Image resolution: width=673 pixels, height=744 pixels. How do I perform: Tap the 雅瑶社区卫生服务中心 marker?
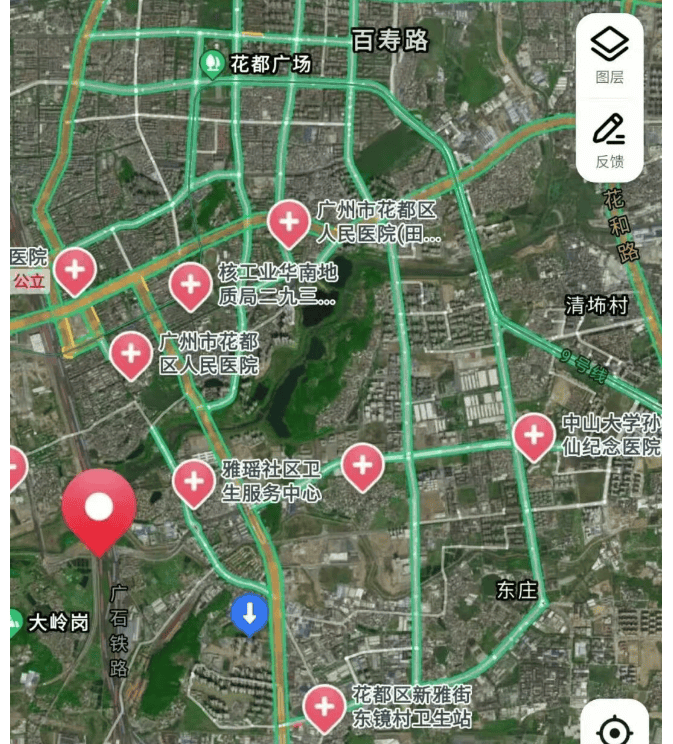[194, 482]
